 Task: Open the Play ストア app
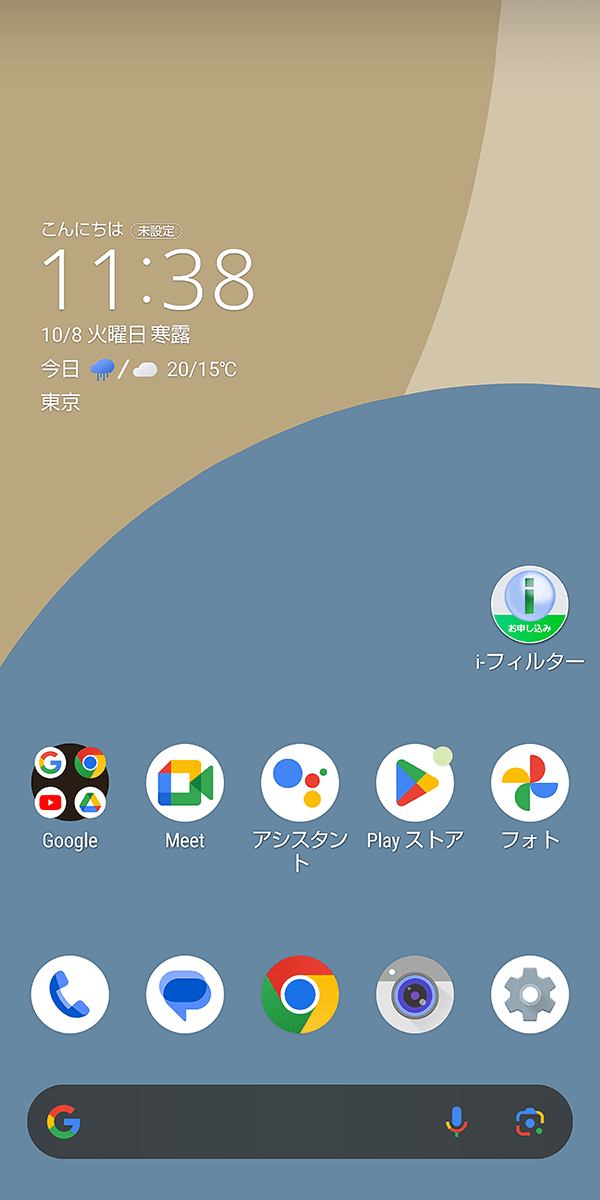coord(415,782)
